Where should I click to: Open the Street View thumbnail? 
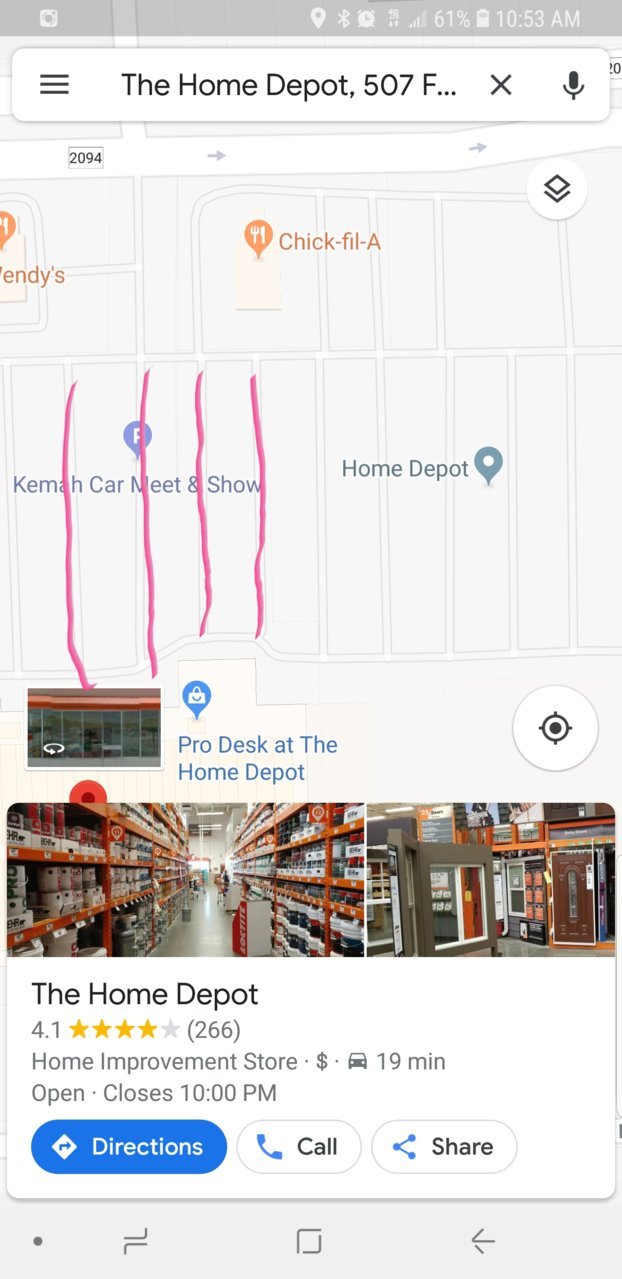(x=94, y=727)
